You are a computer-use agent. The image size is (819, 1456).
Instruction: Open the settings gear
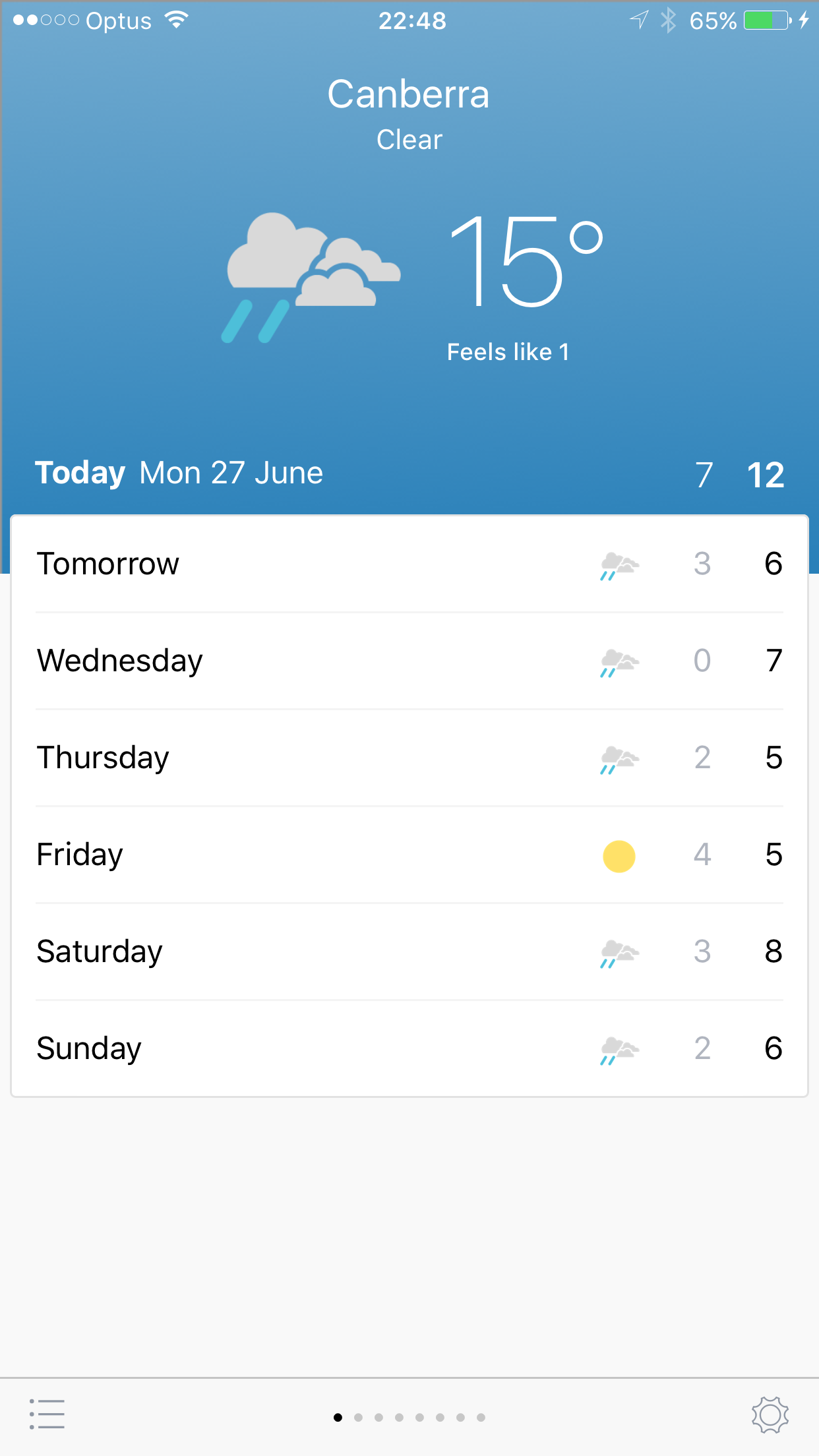(x=770, y=1414)
